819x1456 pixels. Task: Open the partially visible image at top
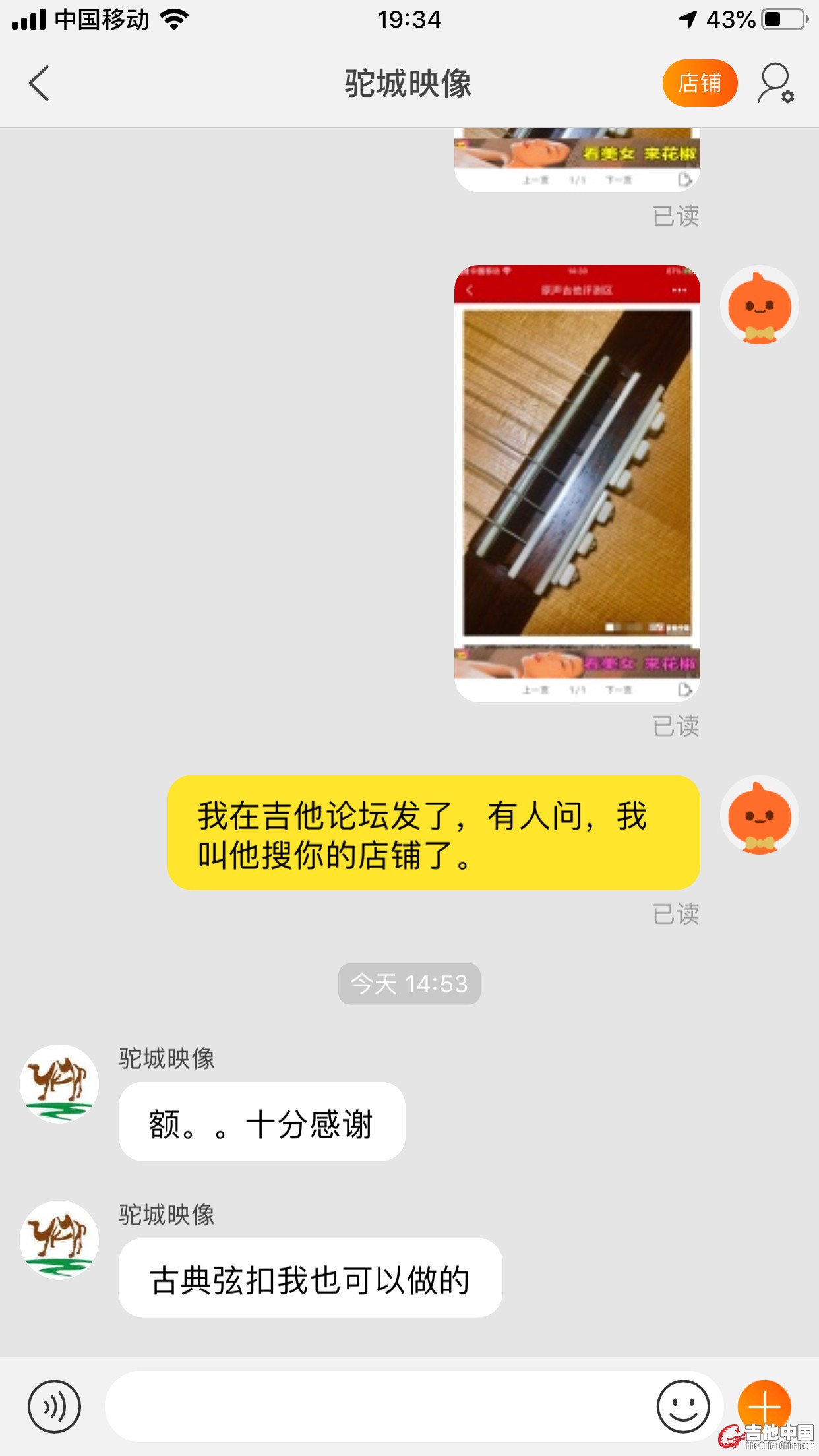(577, 160)
